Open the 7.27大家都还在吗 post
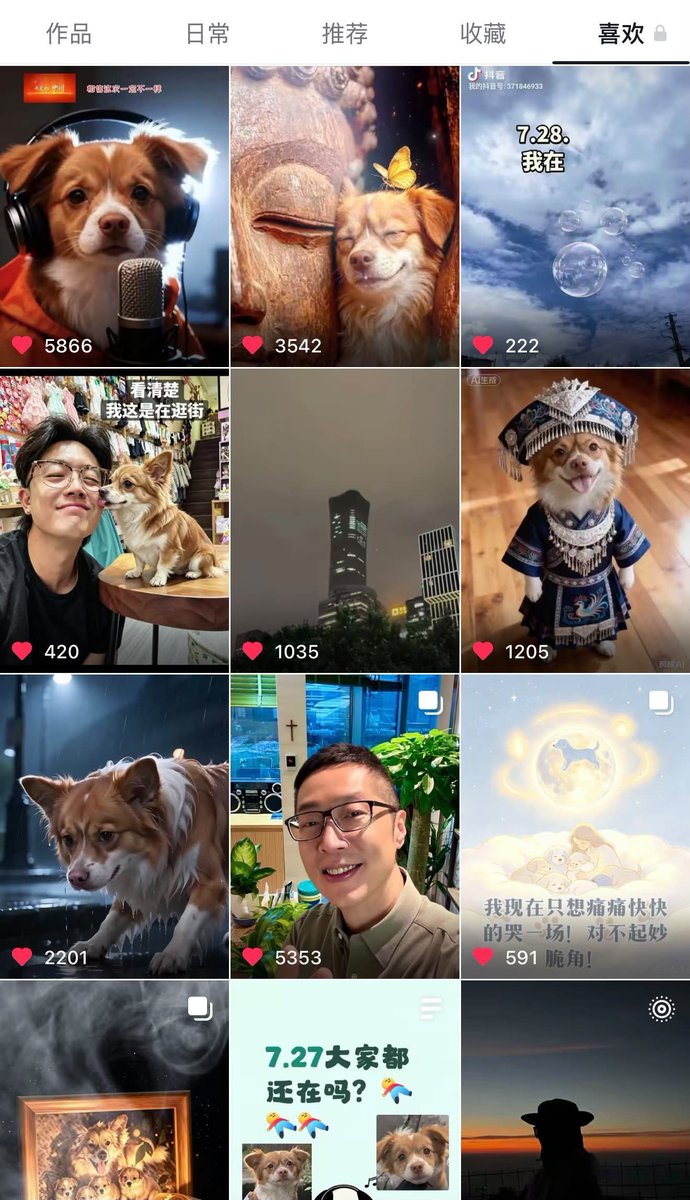690x1200 pixels. [345, 1090]
